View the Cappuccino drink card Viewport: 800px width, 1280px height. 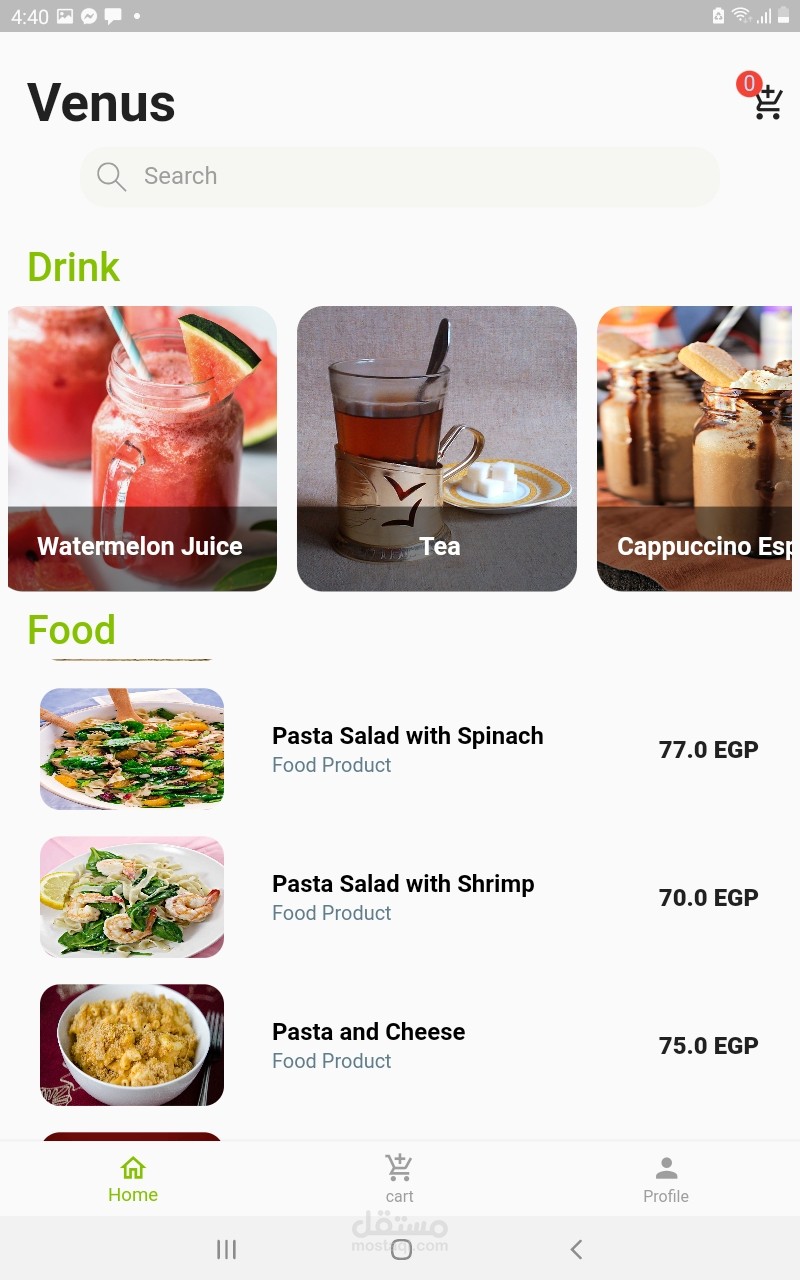tap(696, 448)
